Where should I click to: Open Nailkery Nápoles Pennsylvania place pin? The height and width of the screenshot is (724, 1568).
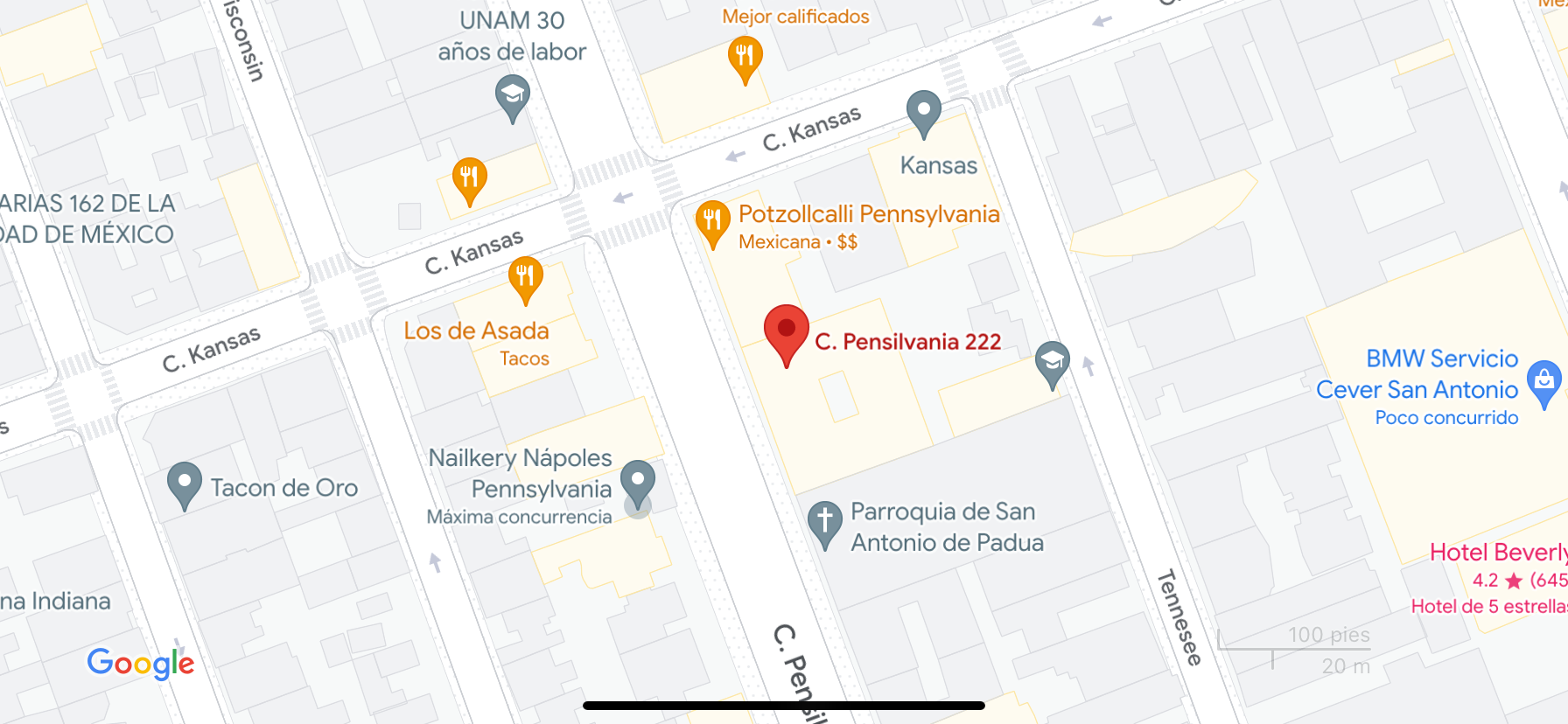tap(638, 484)
